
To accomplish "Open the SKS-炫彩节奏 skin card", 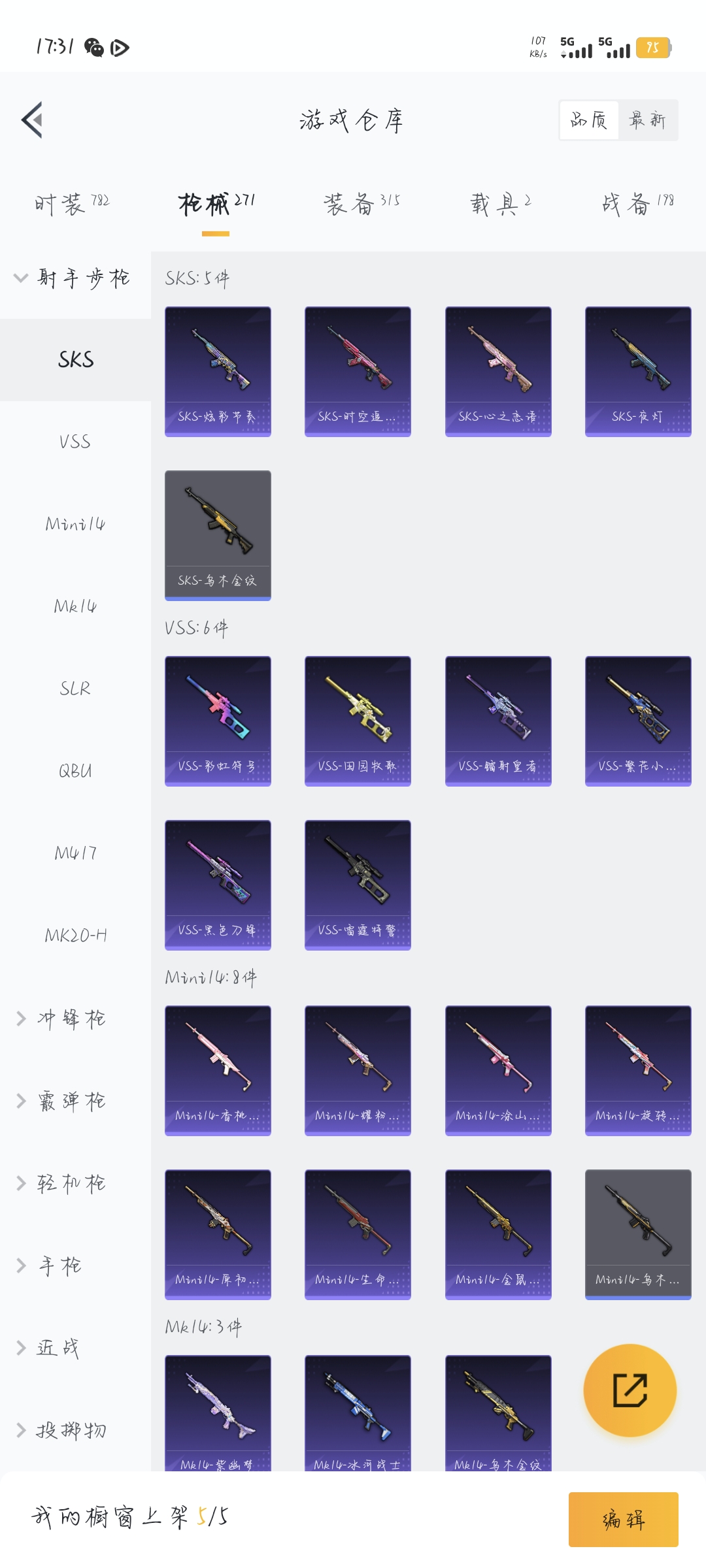I will coord(218,371).
